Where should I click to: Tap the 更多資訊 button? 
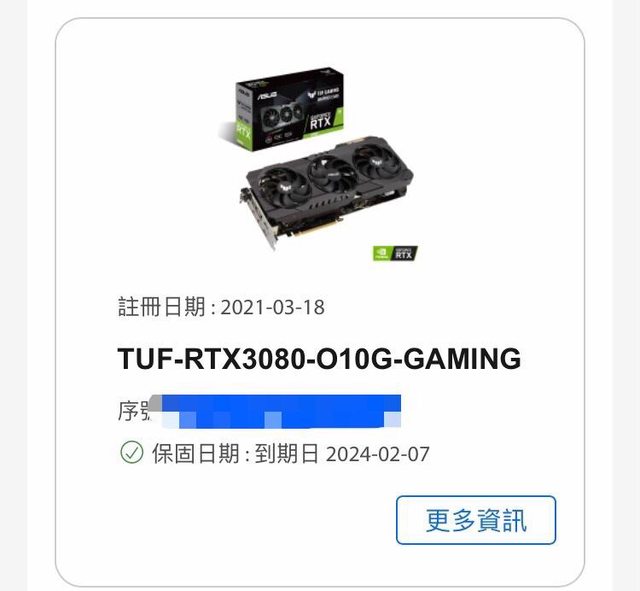[476, 520]
